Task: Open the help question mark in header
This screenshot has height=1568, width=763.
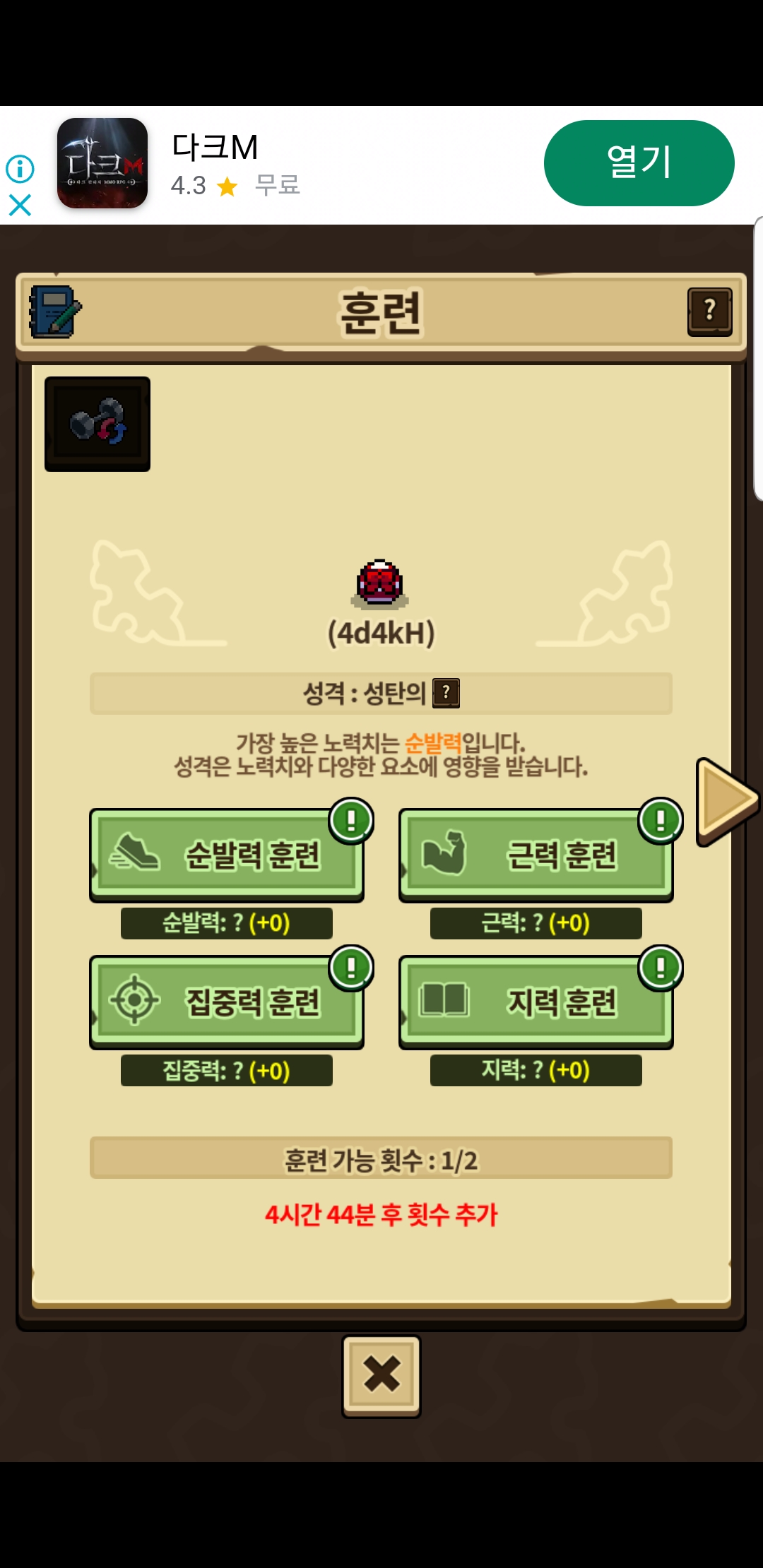Action: pyautogui.click(x=710, y=311)
